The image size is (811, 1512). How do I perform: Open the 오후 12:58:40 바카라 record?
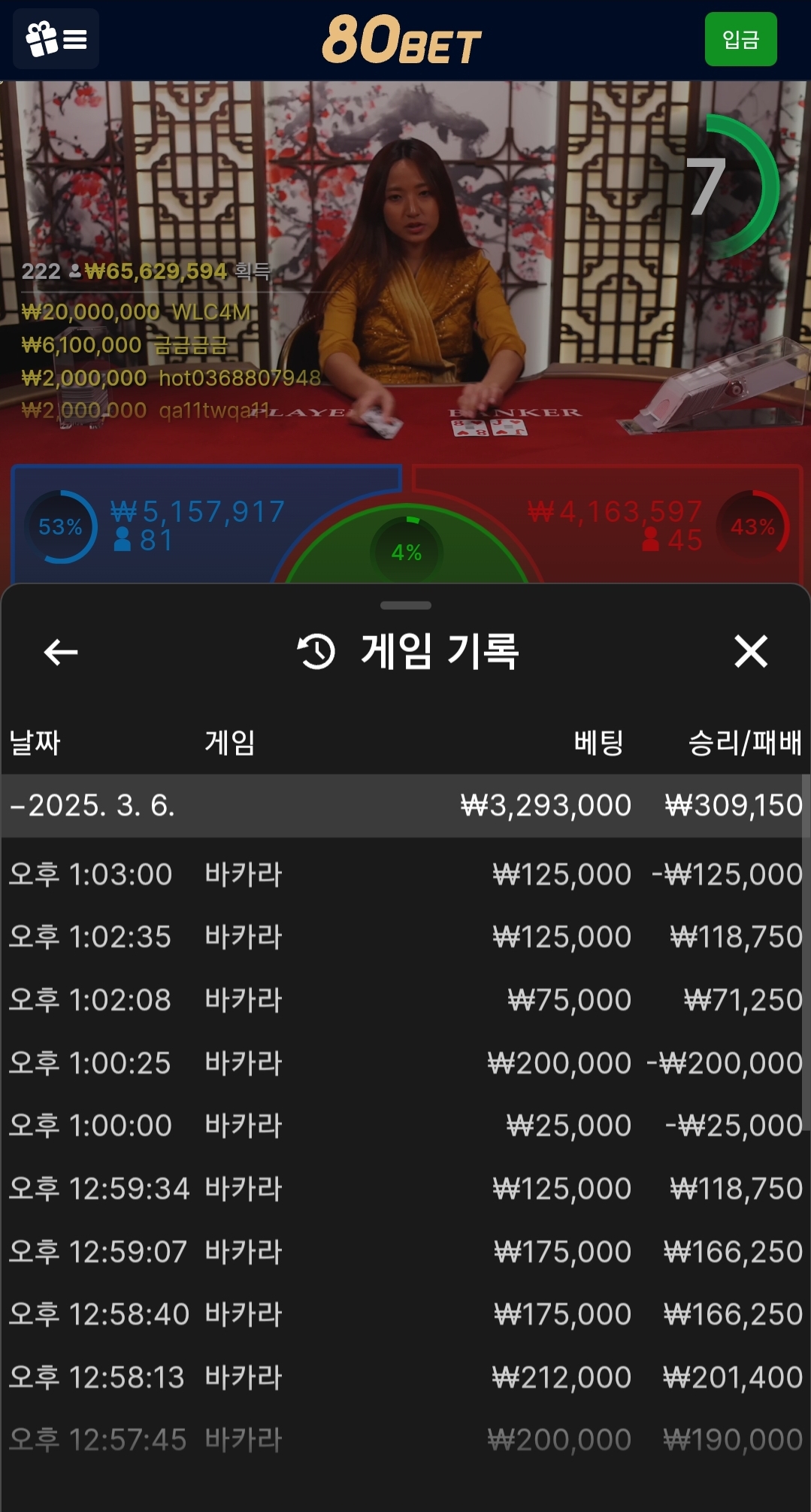tap(405, 1314)
